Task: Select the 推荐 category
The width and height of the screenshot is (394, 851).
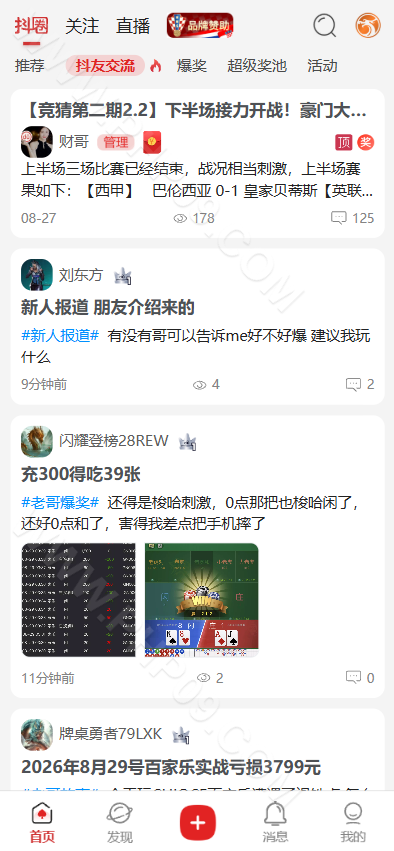Action: click(29, 66)
